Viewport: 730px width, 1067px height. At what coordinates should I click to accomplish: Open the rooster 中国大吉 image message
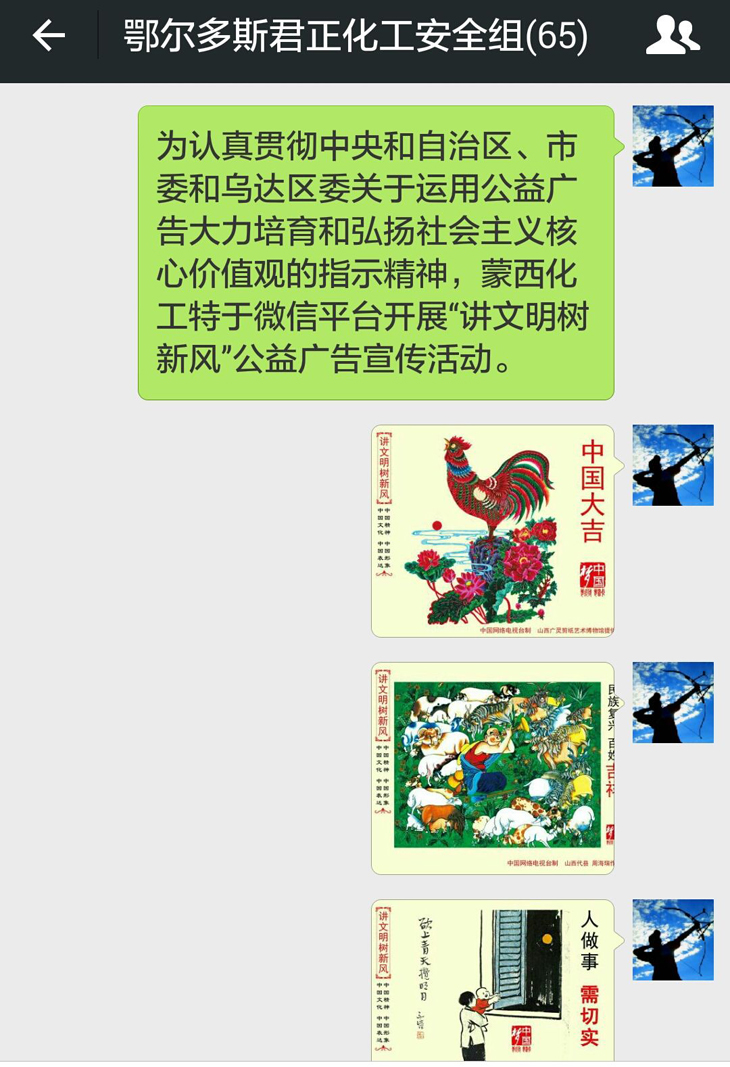pos(493,531)
